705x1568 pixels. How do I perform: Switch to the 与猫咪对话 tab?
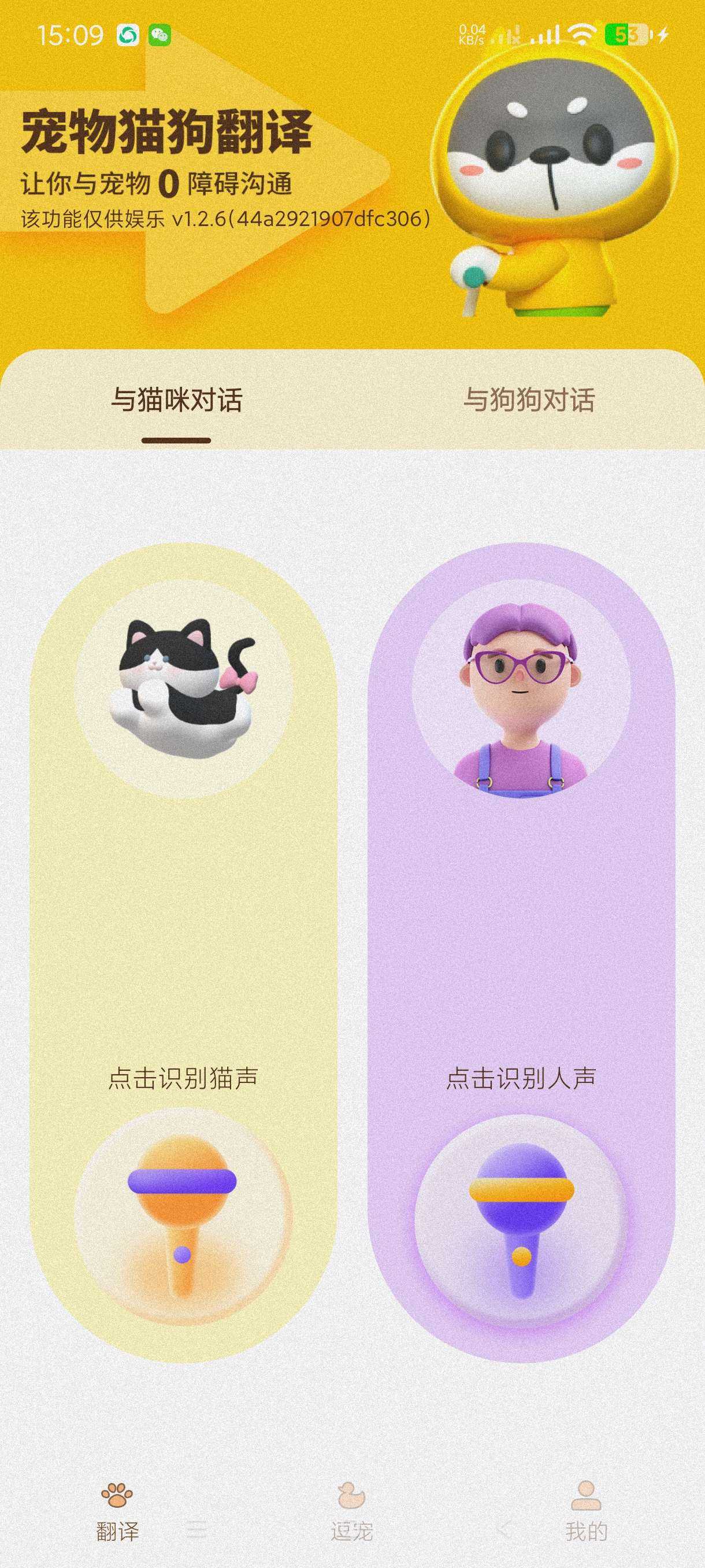176,401
